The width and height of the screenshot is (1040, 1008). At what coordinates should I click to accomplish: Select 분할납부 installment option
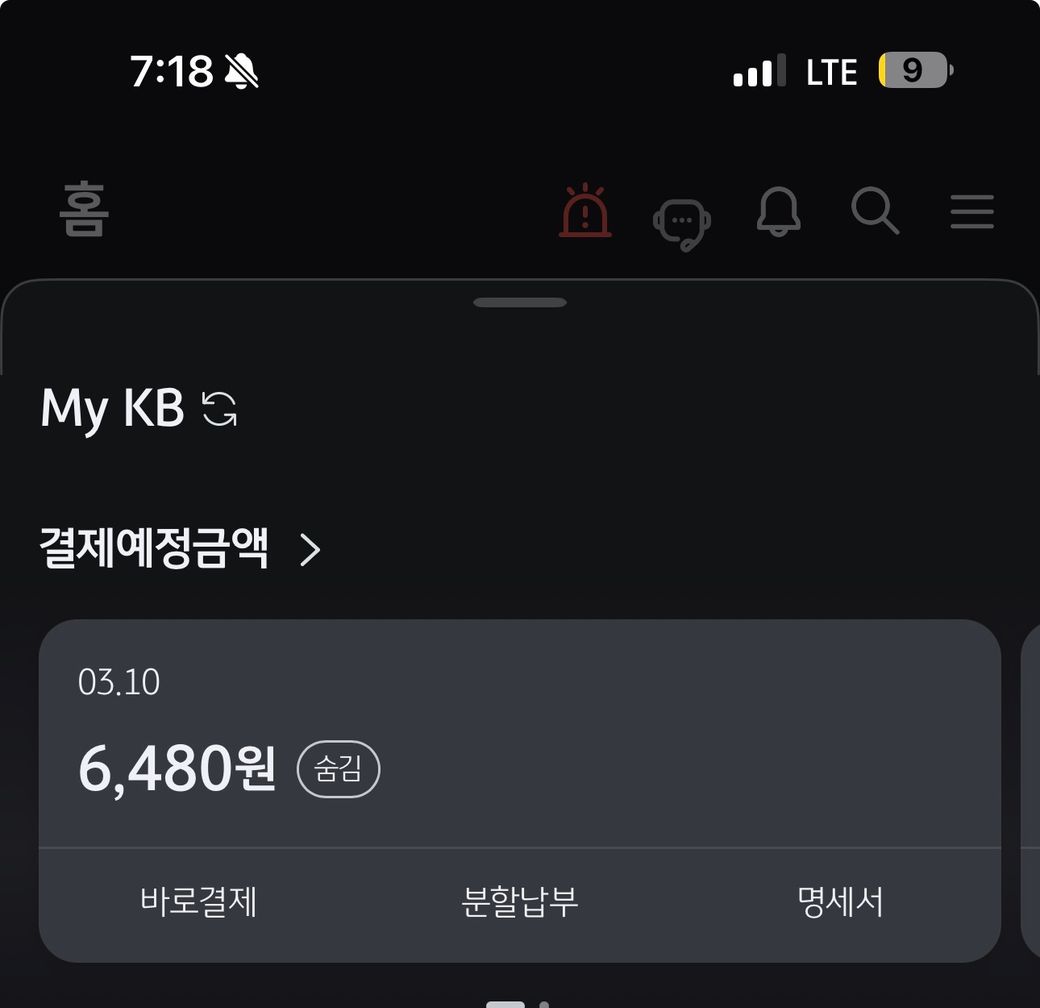click(x=520, y=902)
